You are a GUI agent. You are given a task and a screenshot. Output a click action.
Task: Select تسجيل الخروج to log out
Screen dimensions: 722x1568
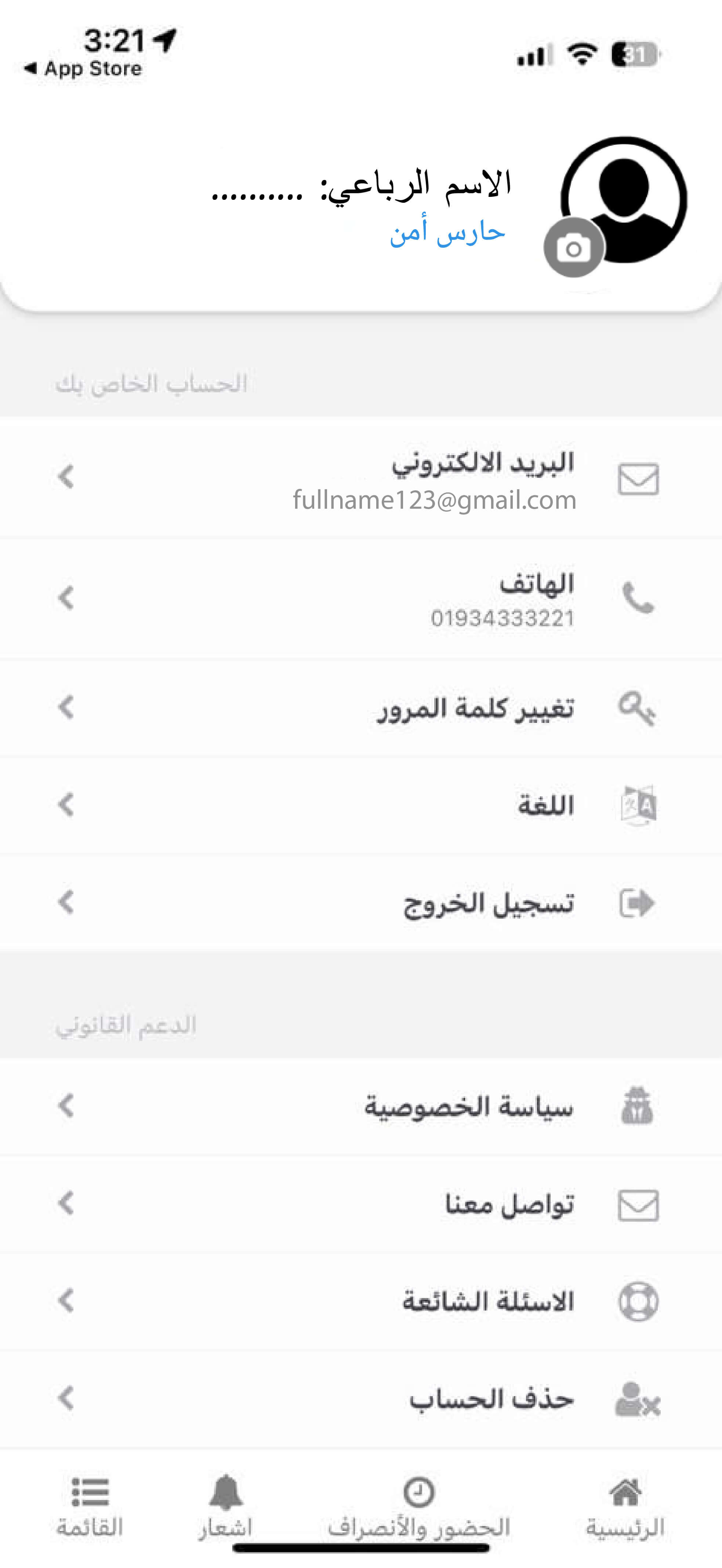tap(361, 903)
